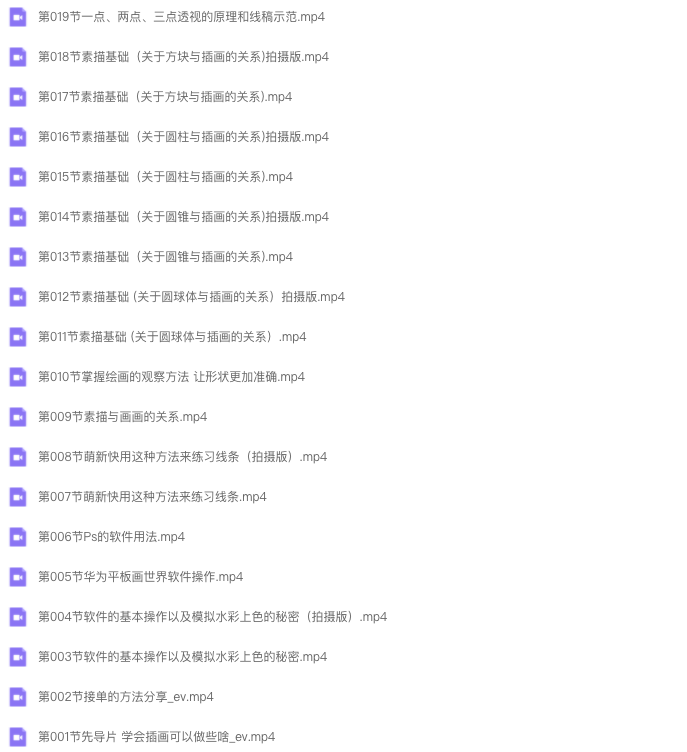The image size is (687, 752).
Task: Play 第001节先导片 学会插画可以做些啥_ev.mp4
Action: click(156, 737)
